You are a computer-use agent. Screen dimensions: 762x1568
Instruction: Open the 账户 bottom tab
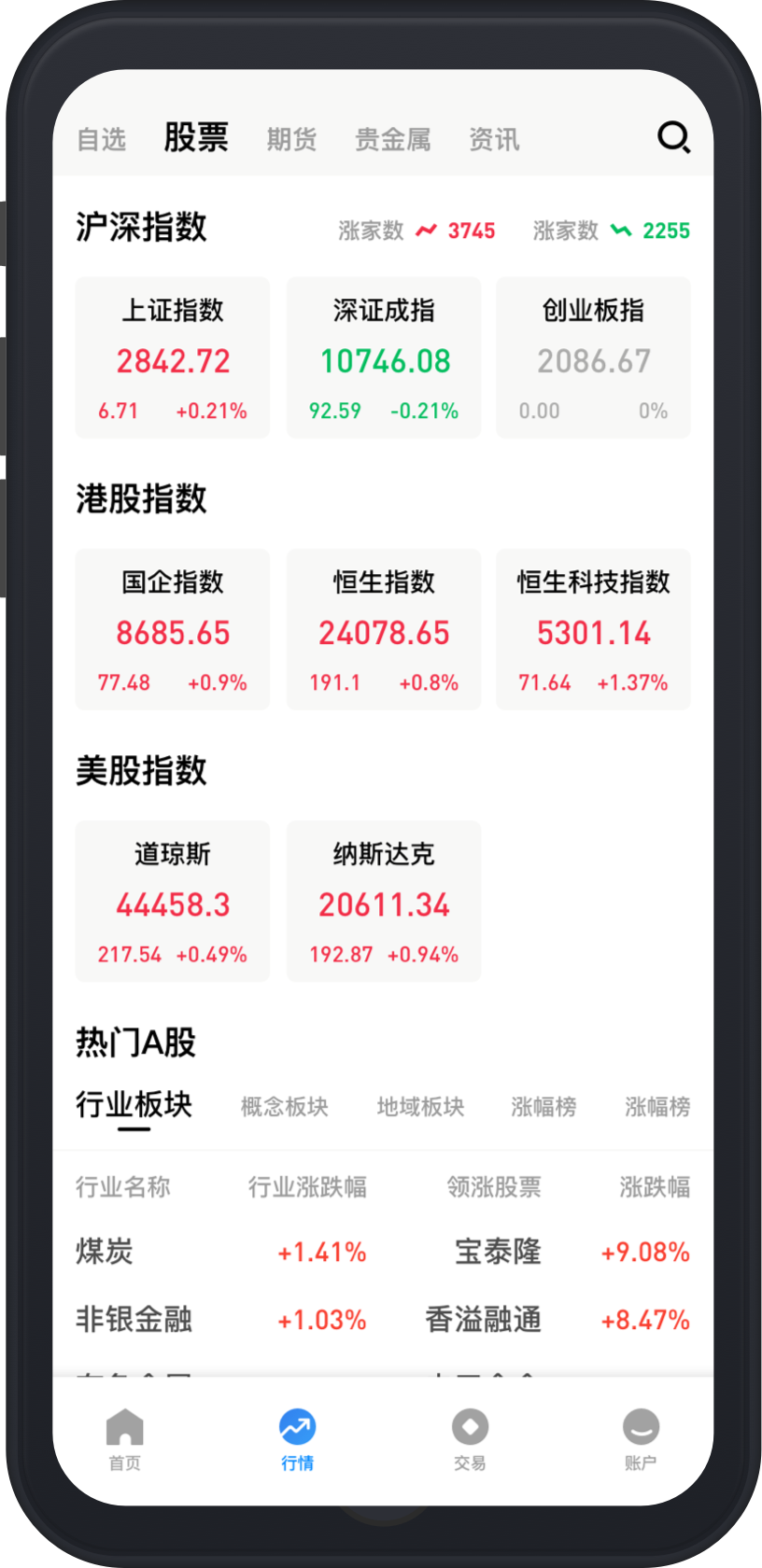(641, 1438)
